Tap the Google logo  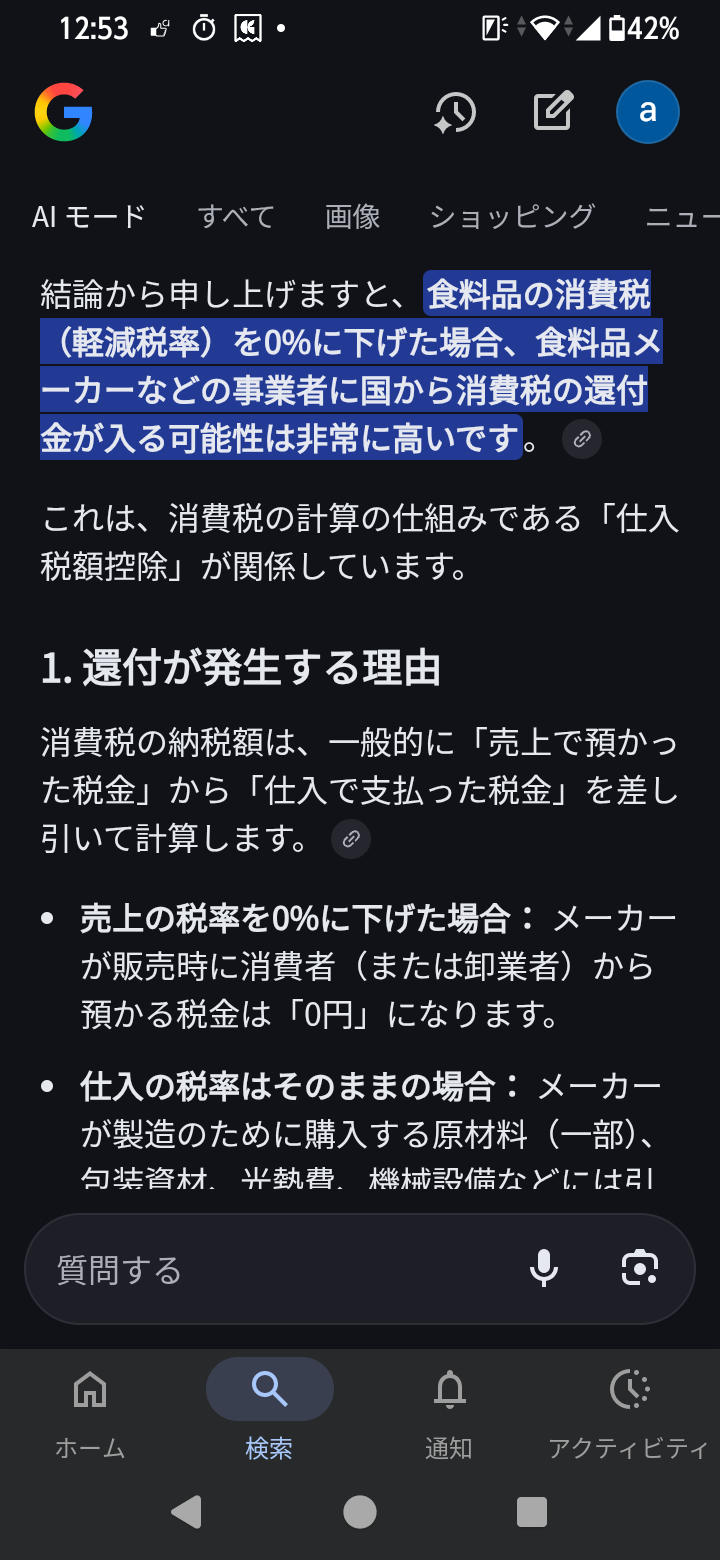[x=63, y=111]
